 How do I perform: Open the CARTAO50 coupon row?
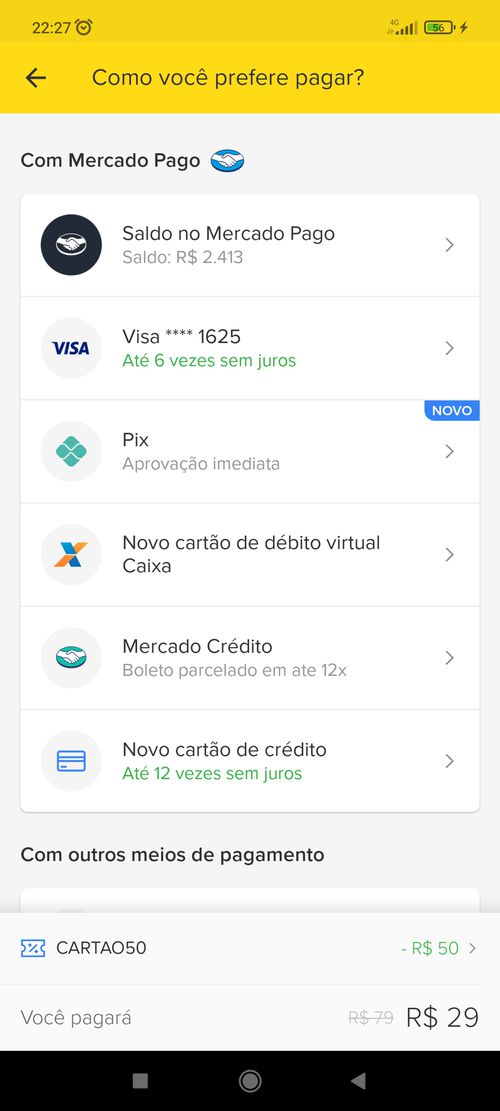[x=250, y=948]
